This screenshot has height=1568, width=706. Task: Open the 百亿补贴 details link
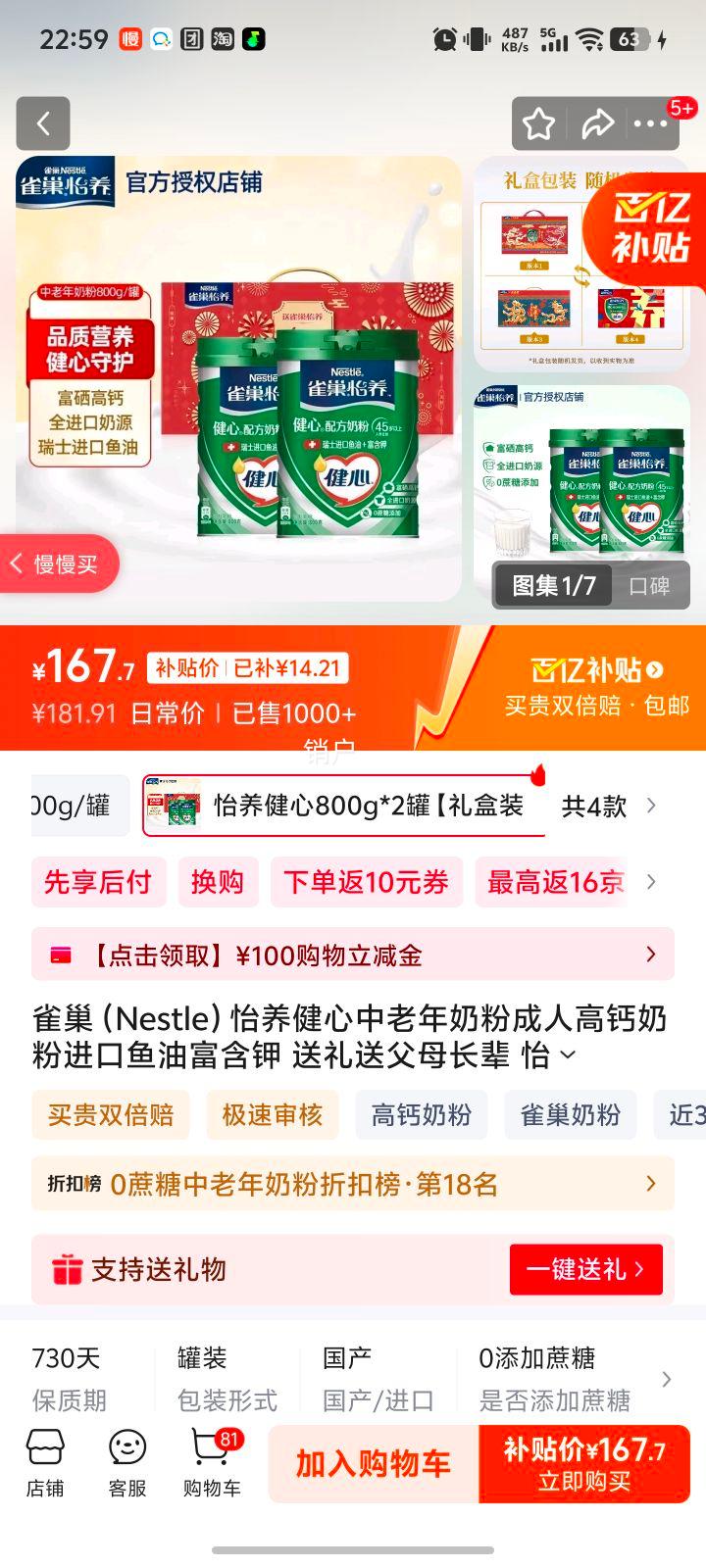click(x=597, y=670)
